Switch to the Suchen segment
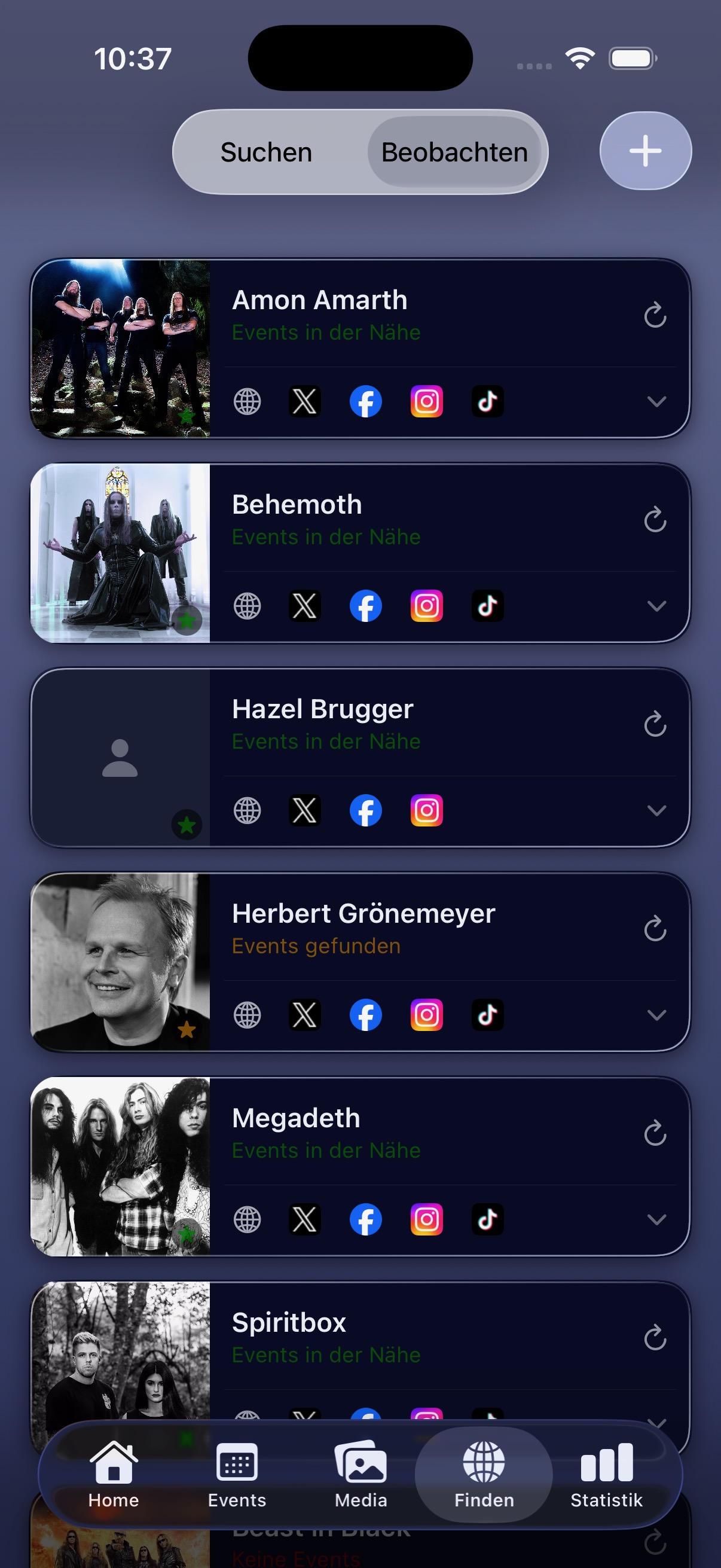 tap(266, 152)
